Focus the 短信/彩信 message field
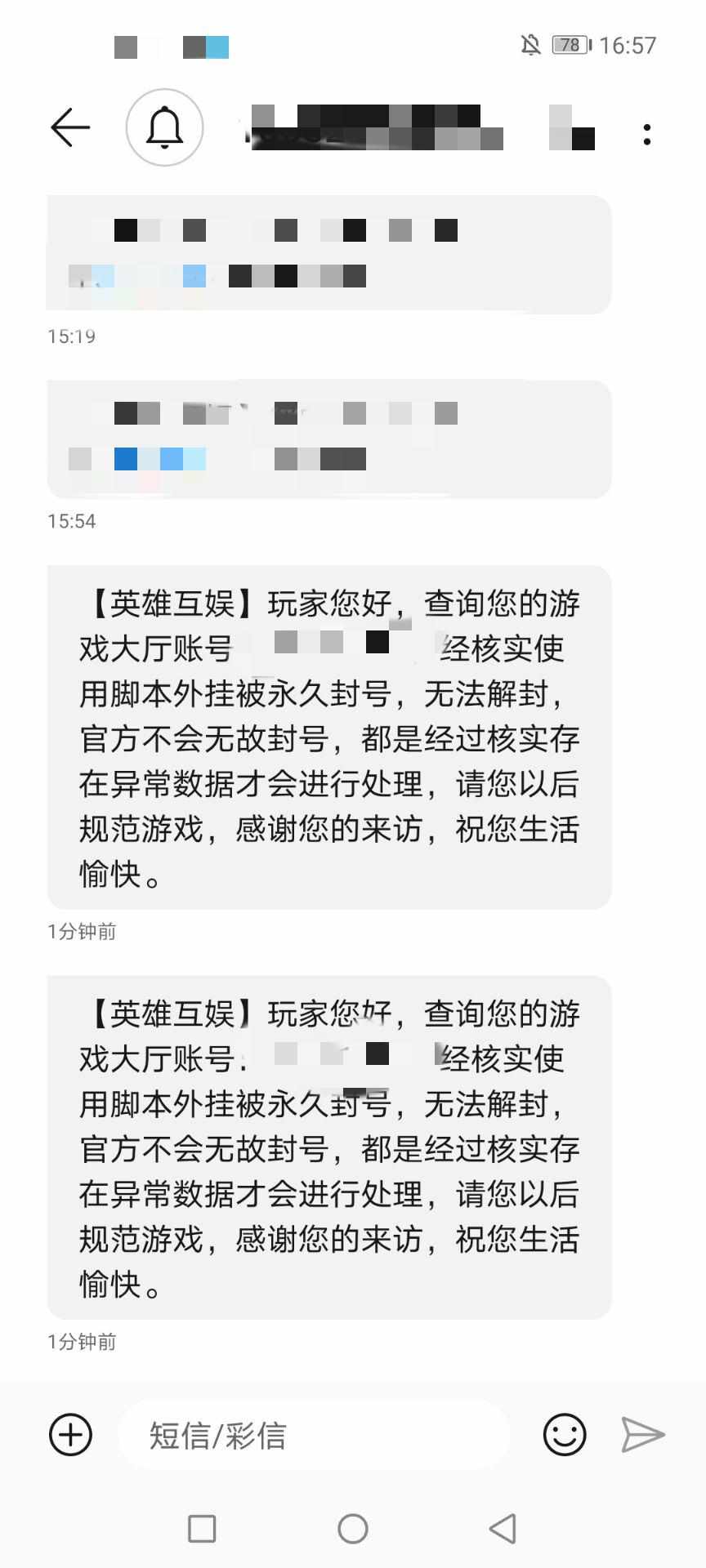This screenshot has width=706, height=1568. click(315, 1435)
